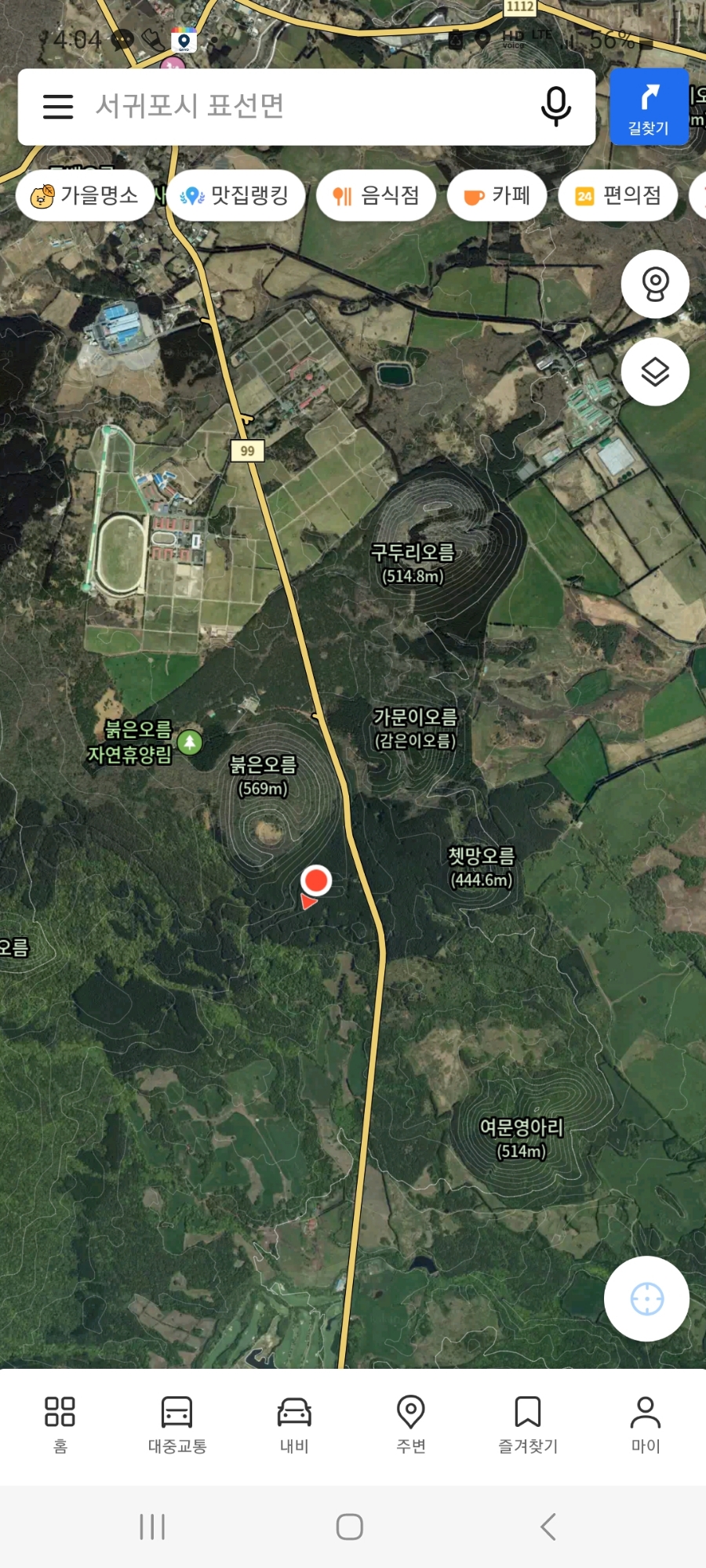
Task: Open 길찾기 directions
Action: click(x=649, y=107)
